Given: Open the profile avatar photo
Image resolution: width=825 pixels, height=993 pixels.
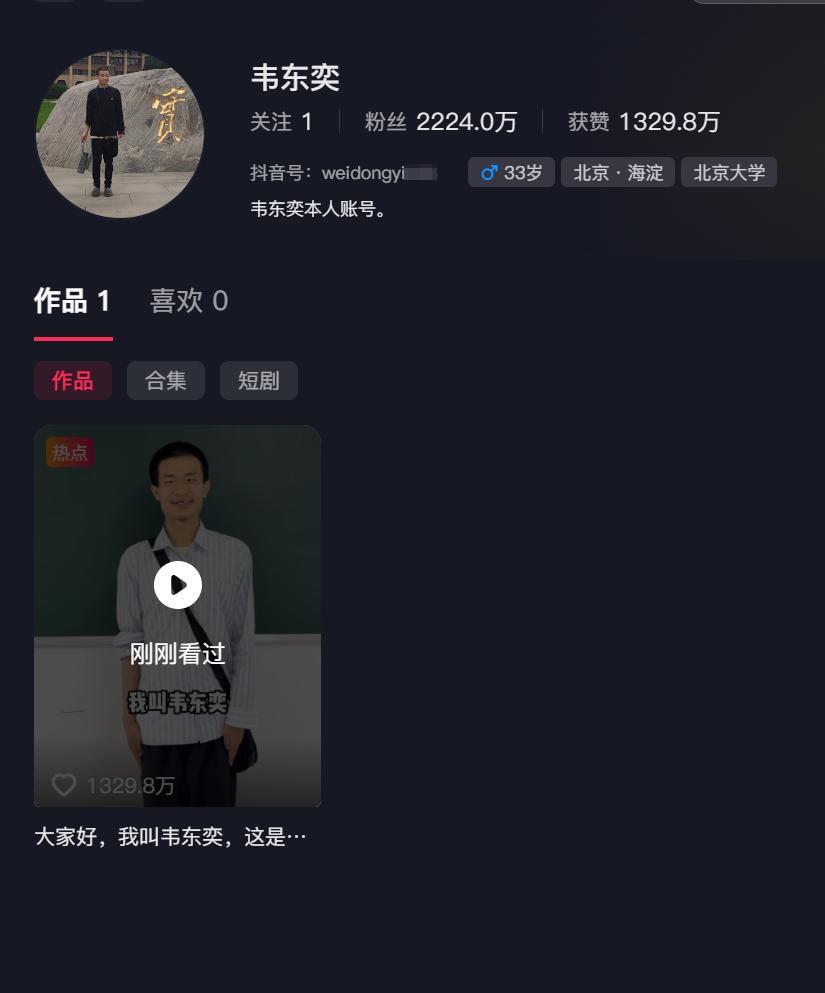Looking at the screenshot, I should 120,134.
